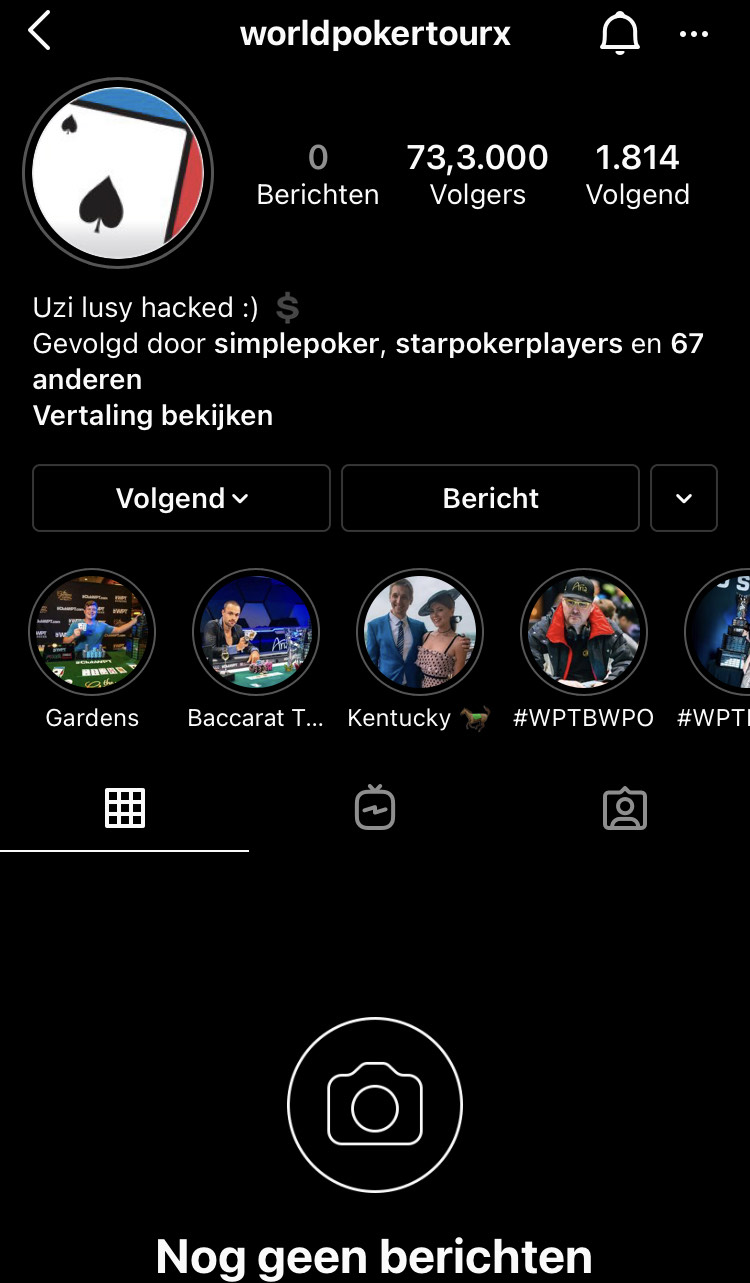Screen dimensions: 750x1283
Task: Switch to the tagged photos tab
Action: point(625,808)
